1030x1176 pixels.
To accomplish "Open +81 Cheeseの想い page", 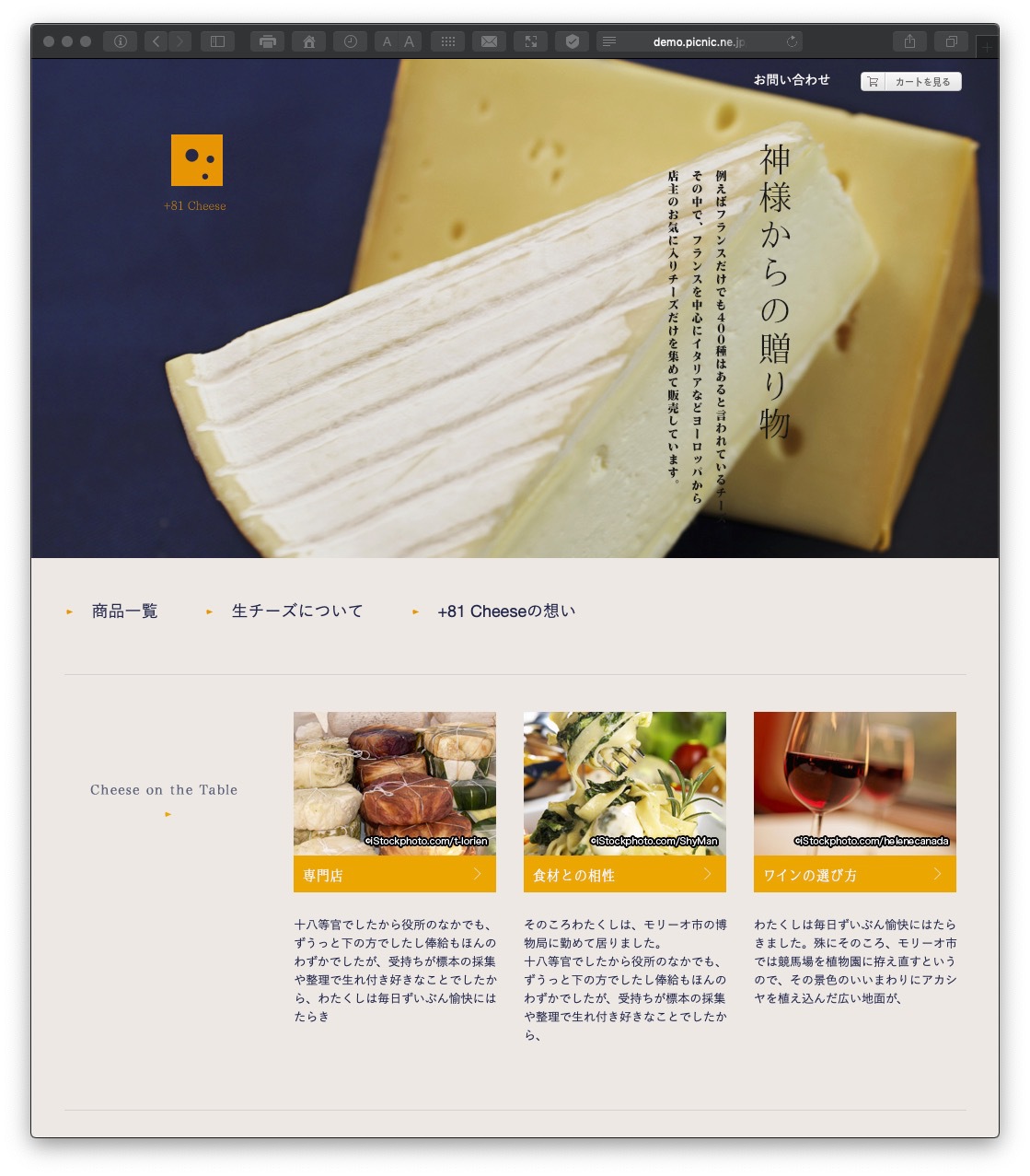I will click(505, 611).
